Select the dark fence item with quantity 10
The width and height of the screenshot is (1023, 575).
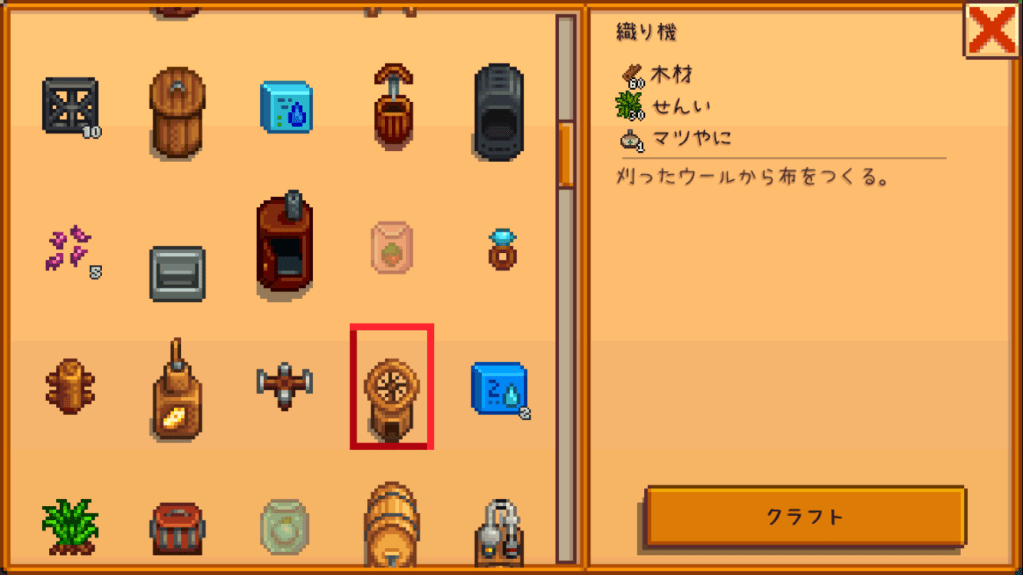(70, 105)
